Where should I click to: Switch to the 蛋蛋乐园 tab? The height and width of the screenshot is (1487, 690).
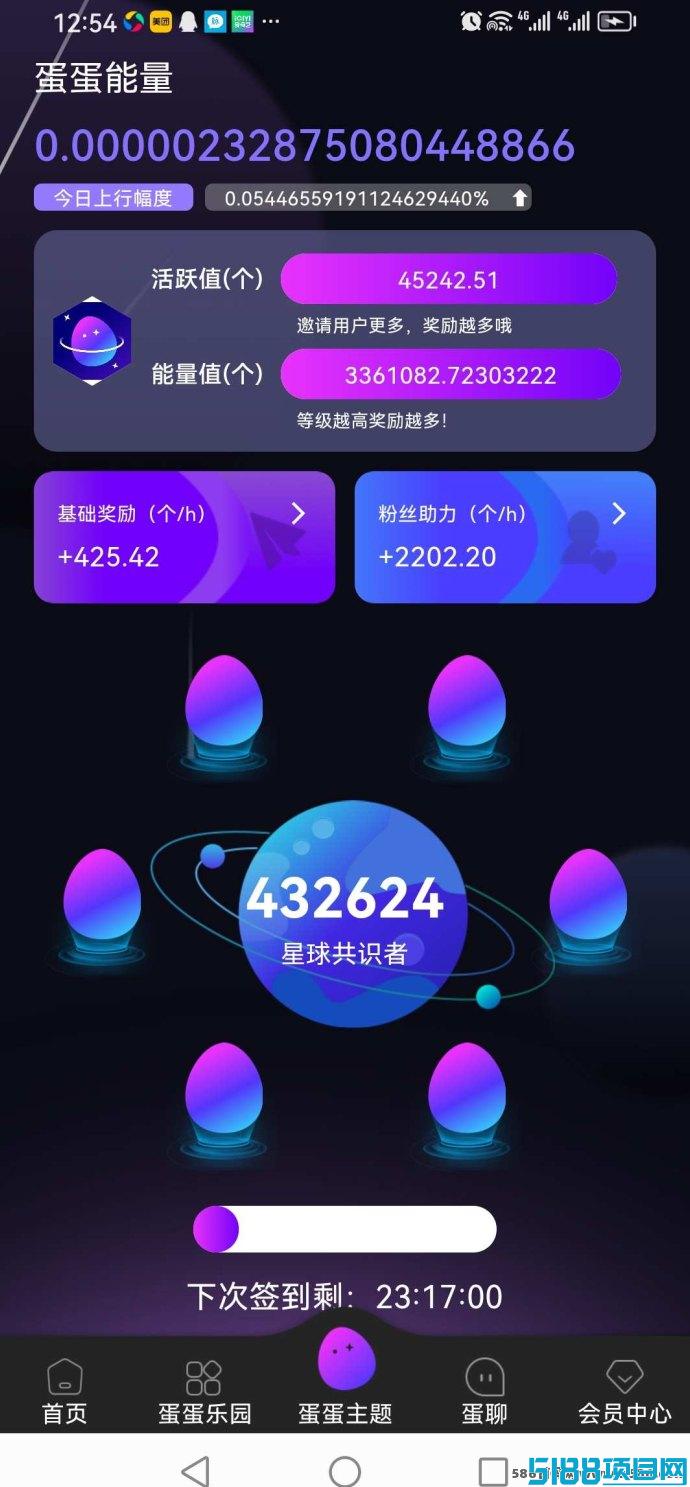[204, 1390]
